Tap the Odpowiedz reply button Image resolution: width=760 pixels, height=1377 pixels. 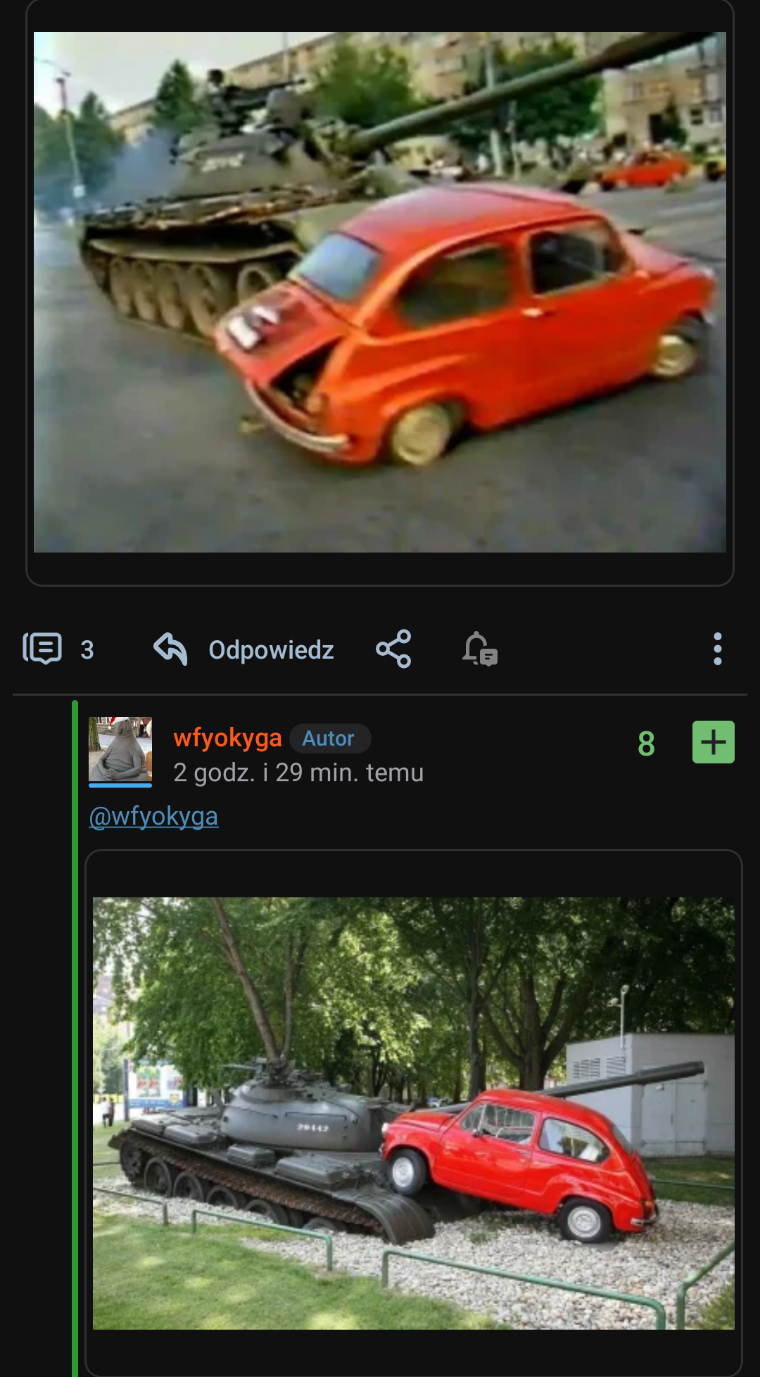click(x=244, y=650)
